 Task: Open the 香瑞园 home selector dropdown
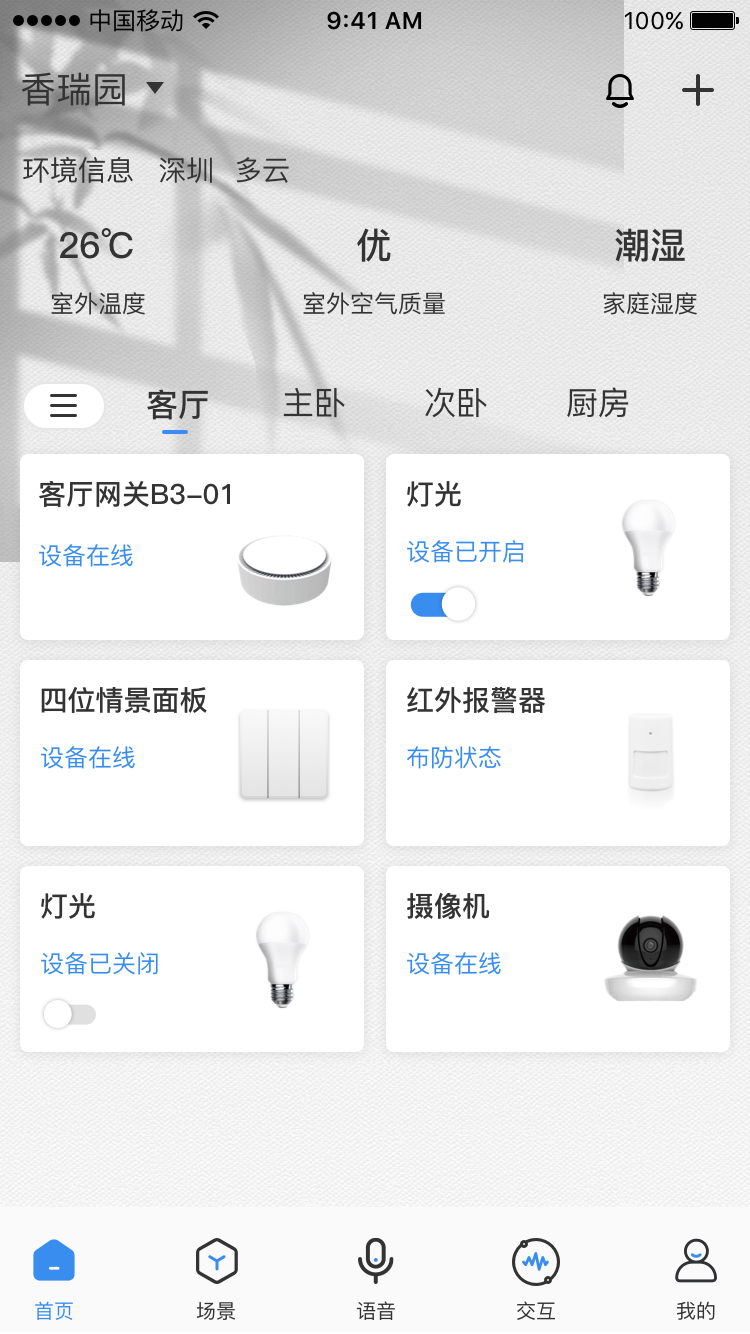(75, 90)
